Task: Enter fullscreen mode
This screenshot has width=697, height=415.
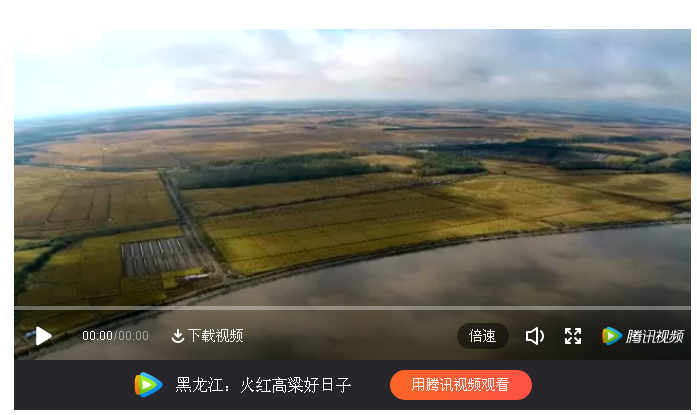Action: 573,336
